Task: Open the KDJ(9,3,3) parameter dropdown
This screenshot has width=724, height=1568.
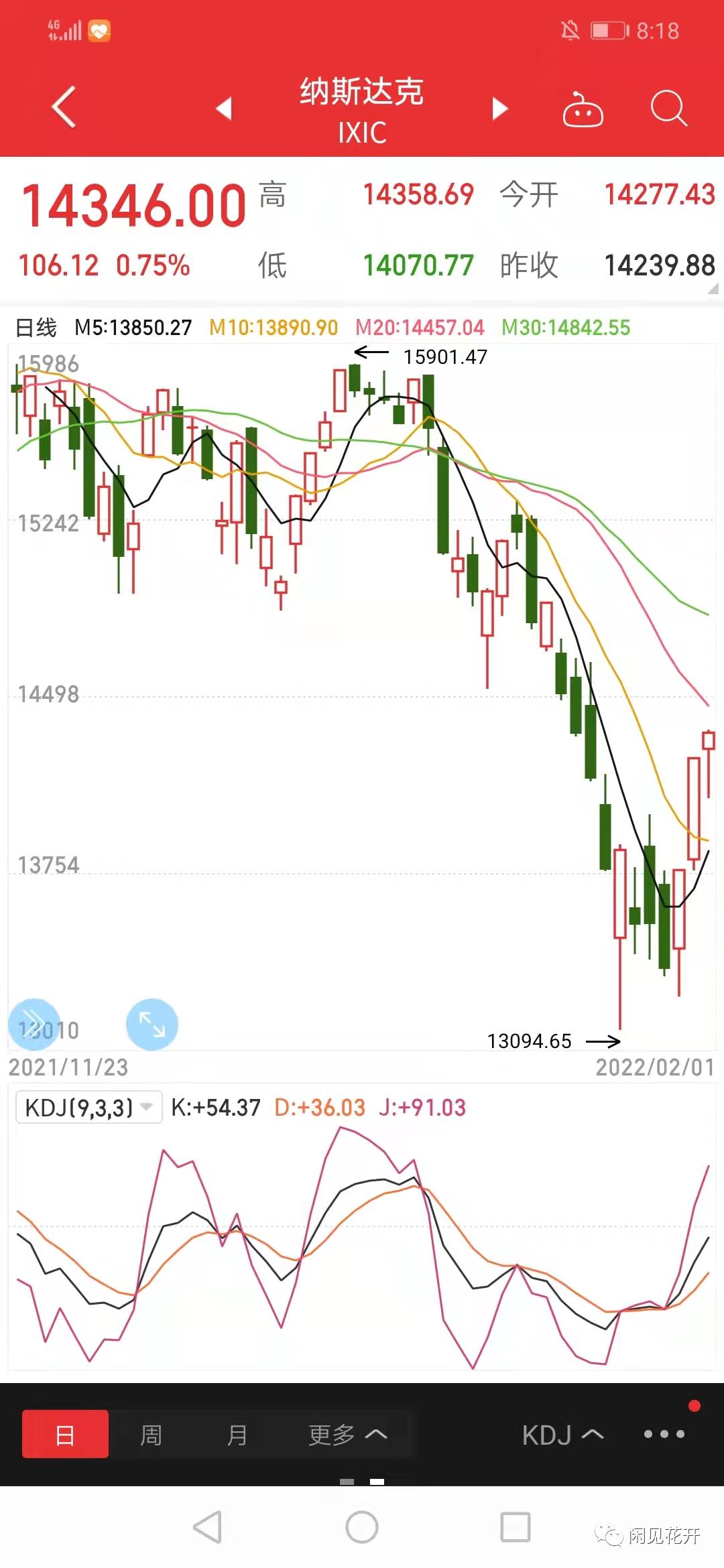Action: [x=88, y=1108]
